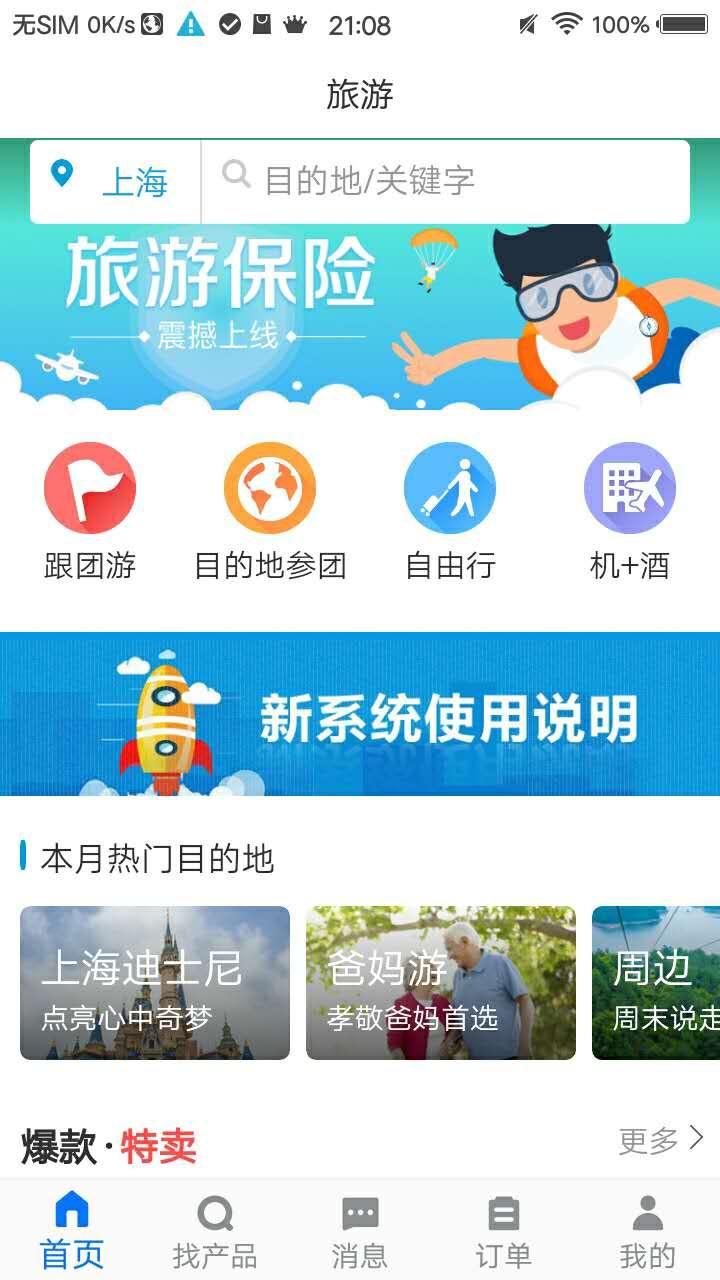Open the 上海 city selector
Viewport: 720px width, 1280px height.
click(x=115, y=181)
